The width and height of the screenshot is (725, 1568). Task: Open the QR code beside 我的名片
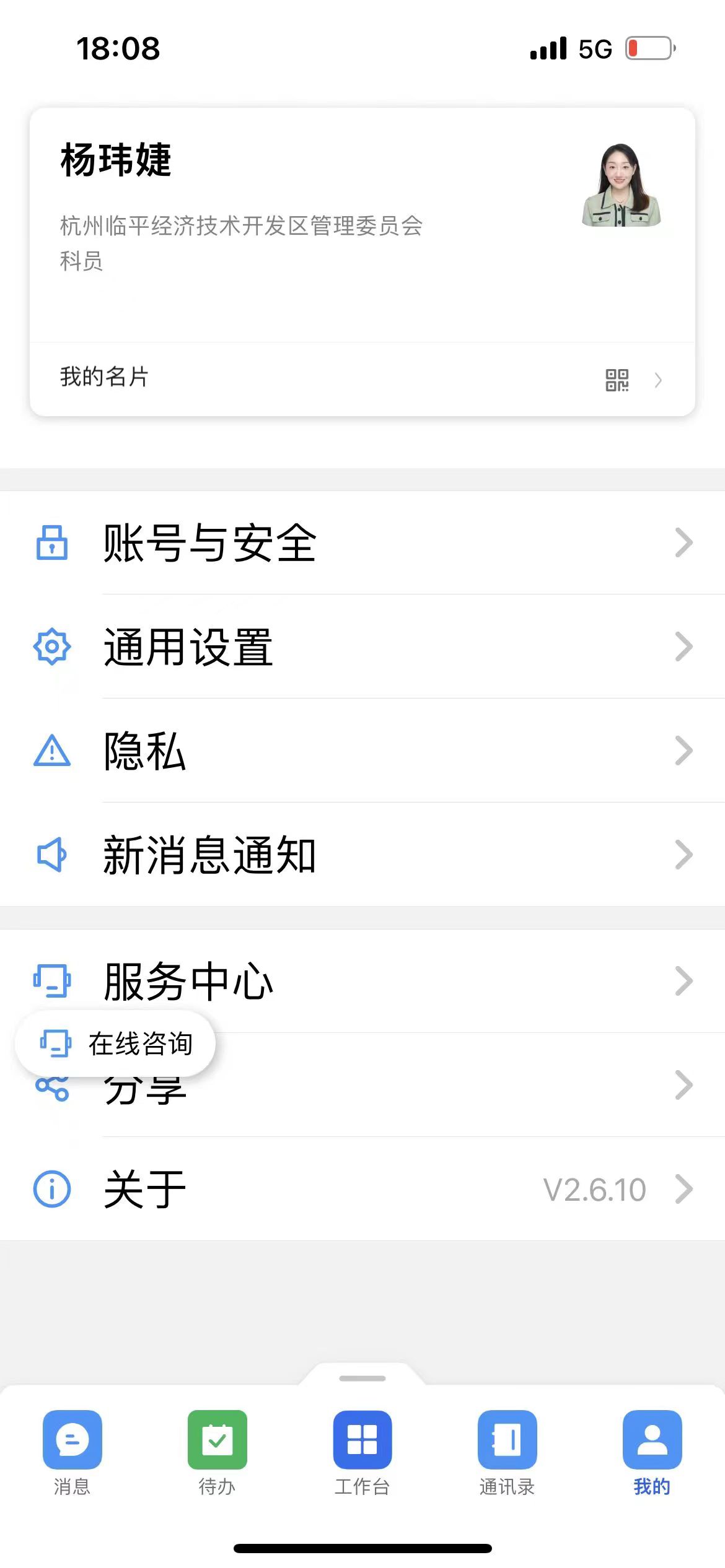618,380
